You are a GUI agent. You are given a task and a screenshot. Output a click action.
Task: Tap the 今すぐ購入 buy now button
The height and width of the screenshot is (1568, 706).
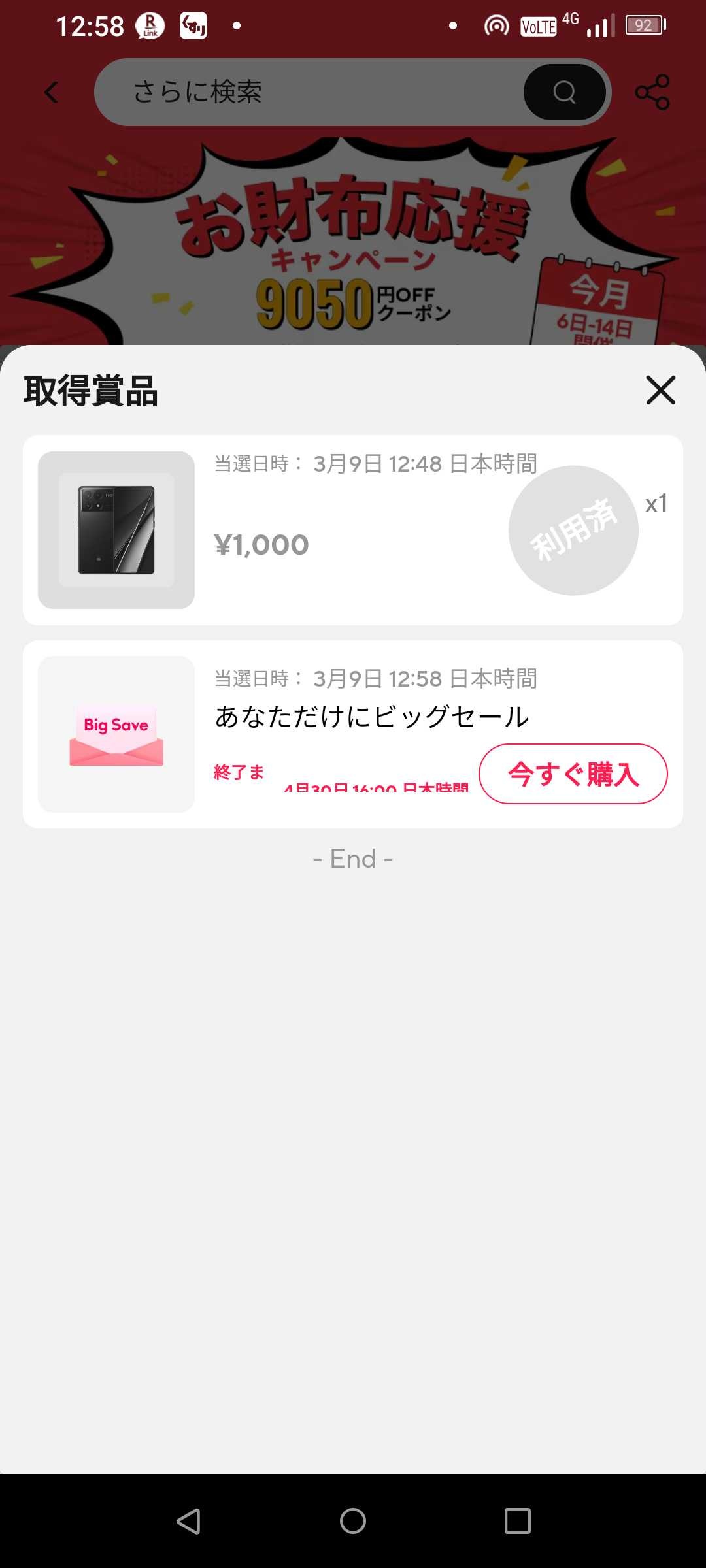click(573, 774)
